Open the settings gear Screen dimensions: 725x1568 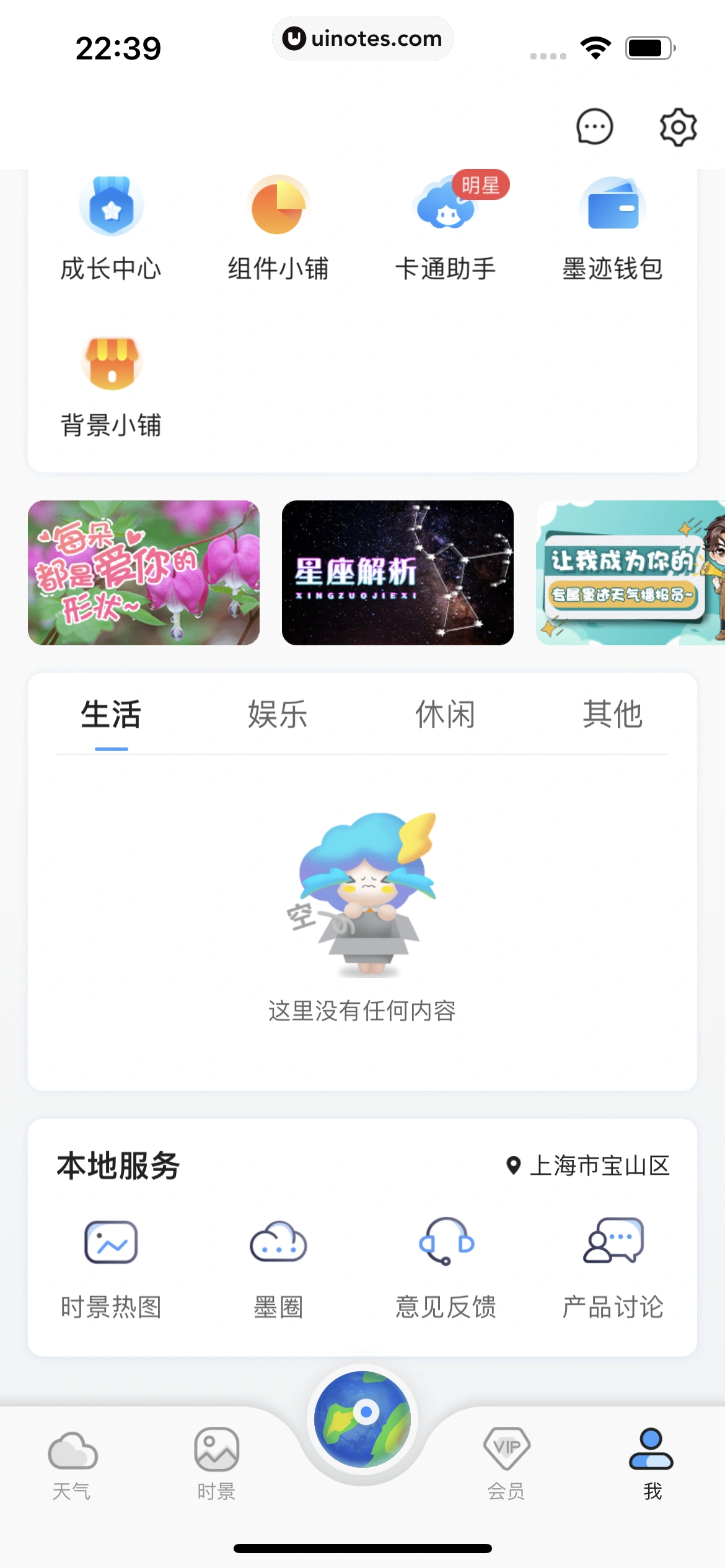coord(678,127)
